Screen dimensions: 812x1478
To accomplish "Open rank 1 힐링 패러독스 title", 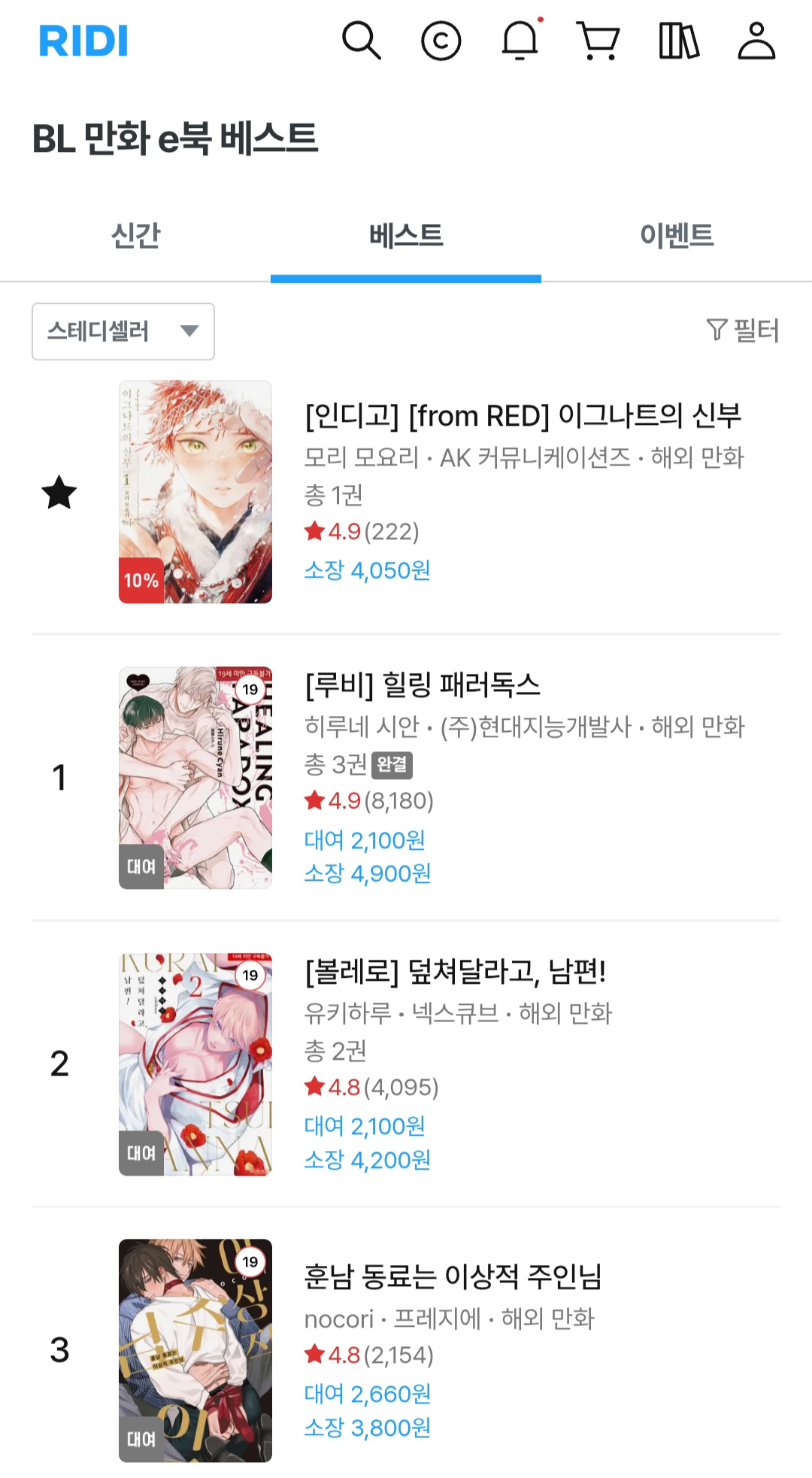I will pos(423,685).
